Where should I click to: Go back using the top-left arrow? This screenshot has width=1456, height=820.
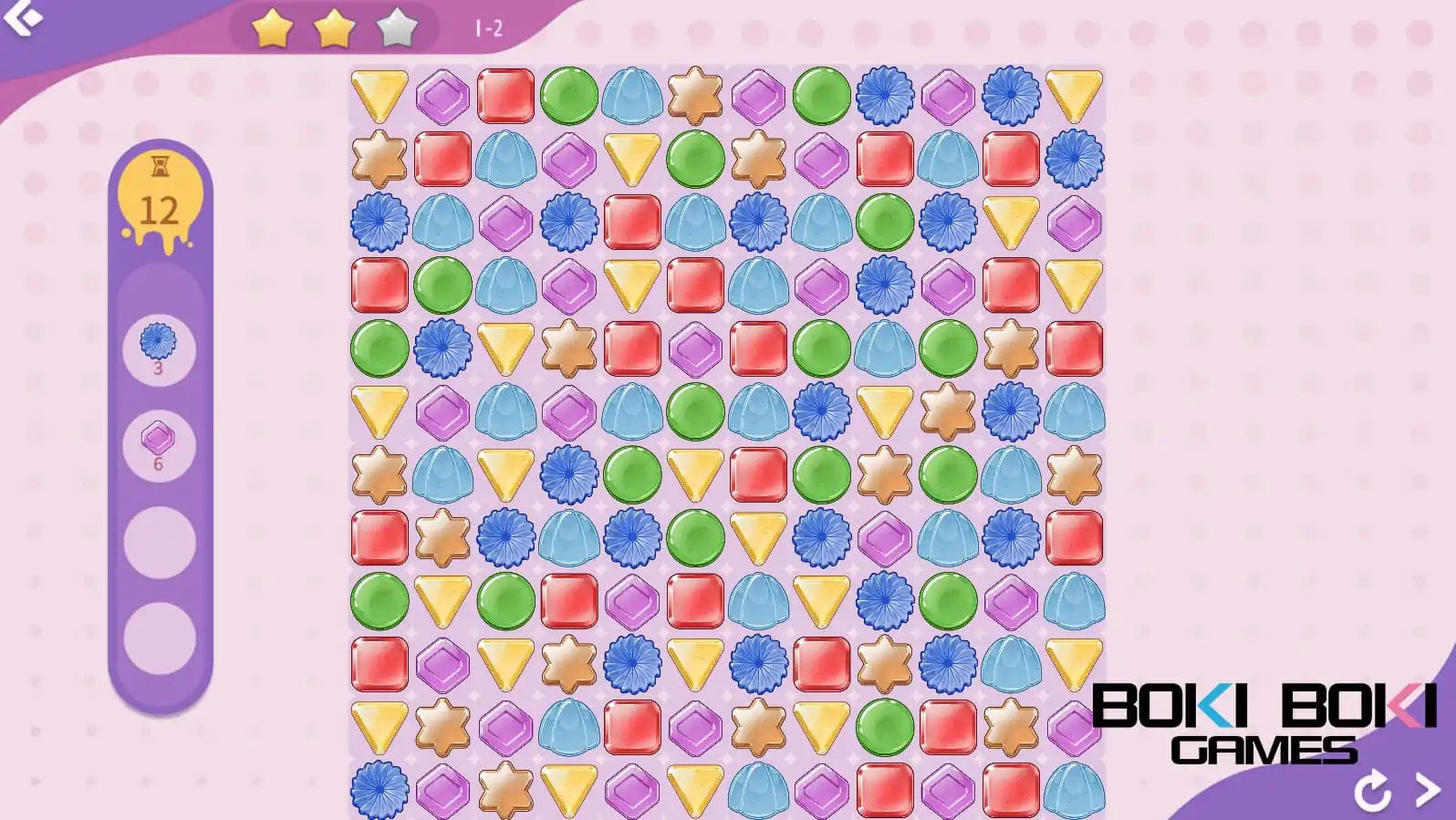[x=22, y=17]
